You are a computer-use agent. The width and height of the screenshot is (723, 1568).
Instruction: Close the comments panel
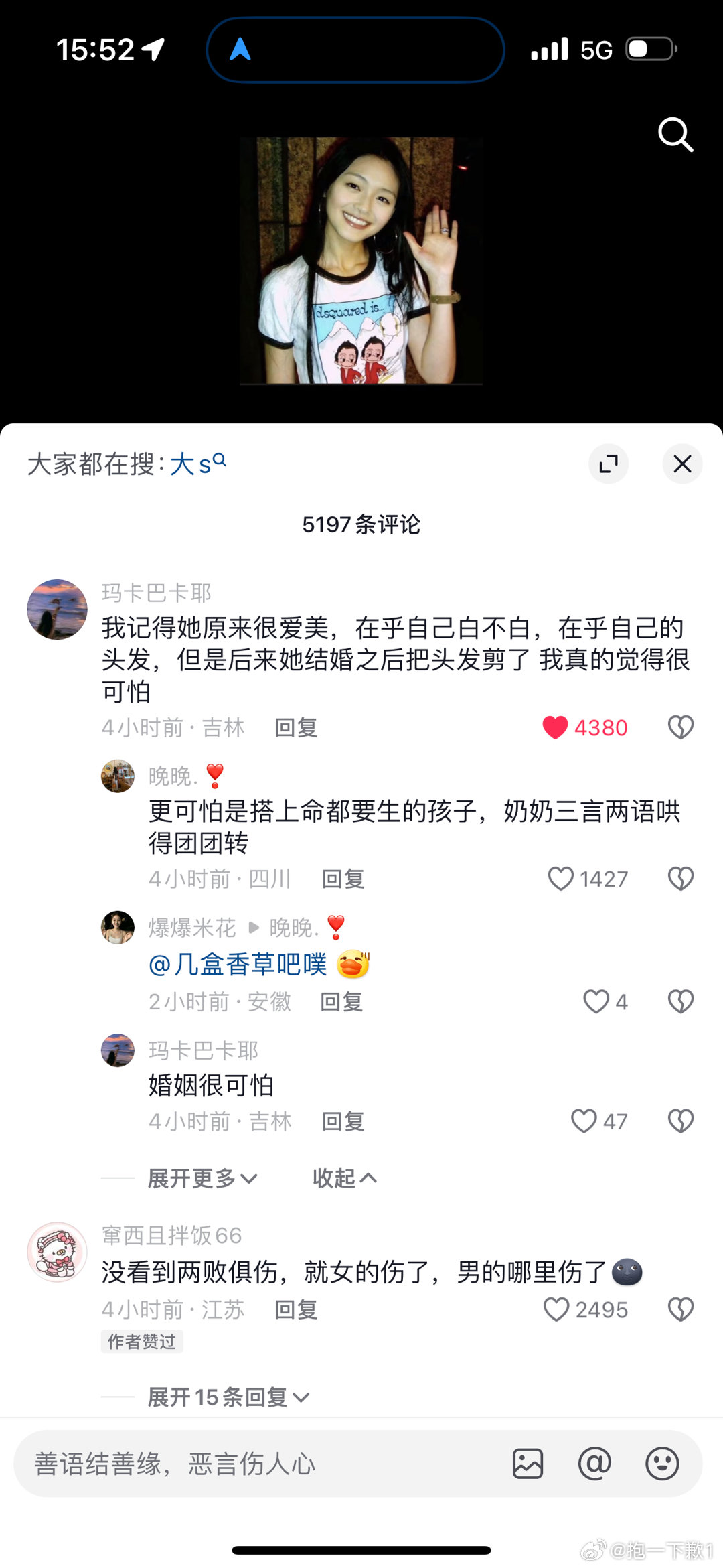pyautogui.click(x=682, y=464)
